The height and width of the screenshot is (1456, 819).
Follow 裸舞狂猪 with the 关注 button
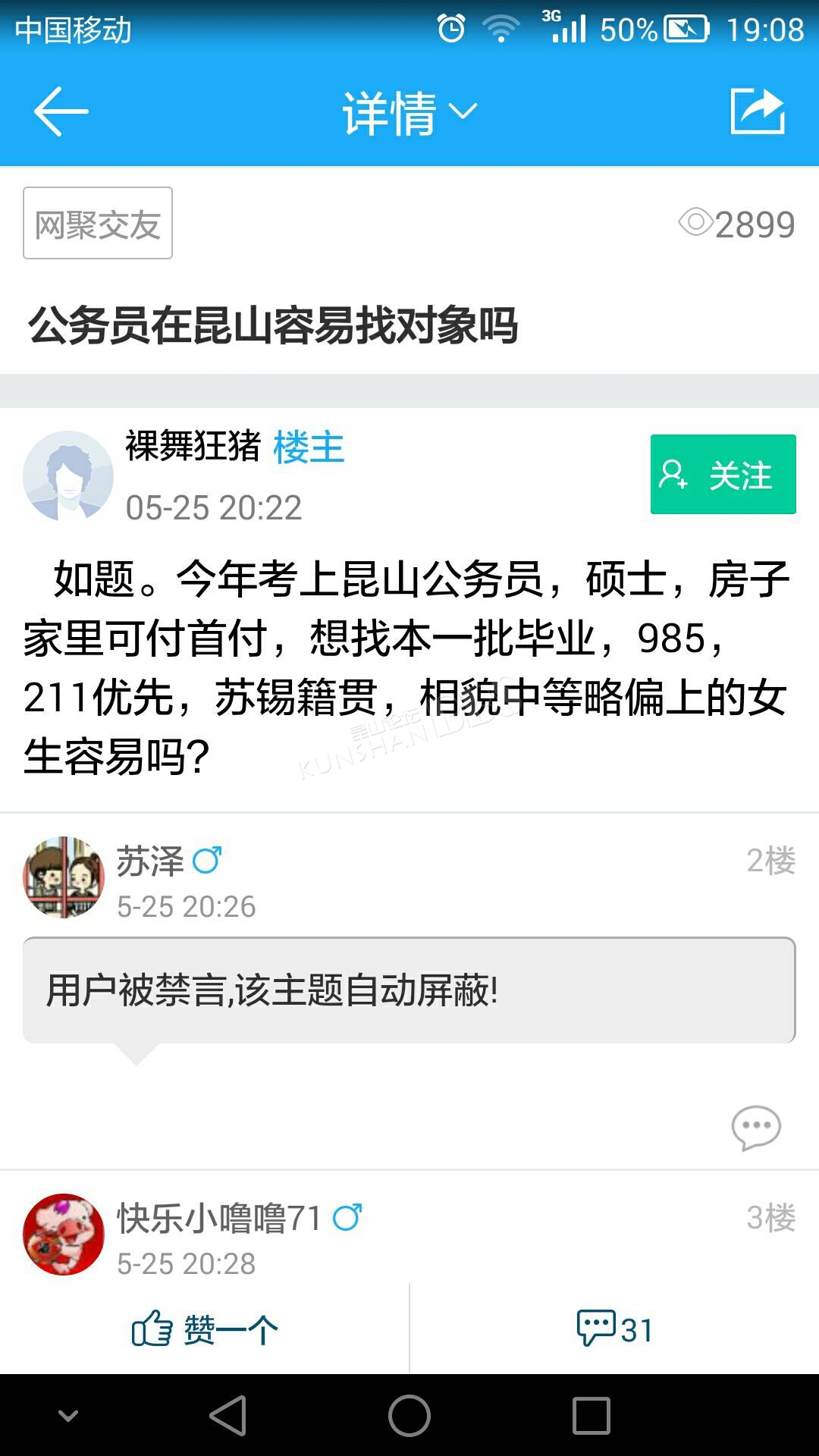[x=723, y=475]
